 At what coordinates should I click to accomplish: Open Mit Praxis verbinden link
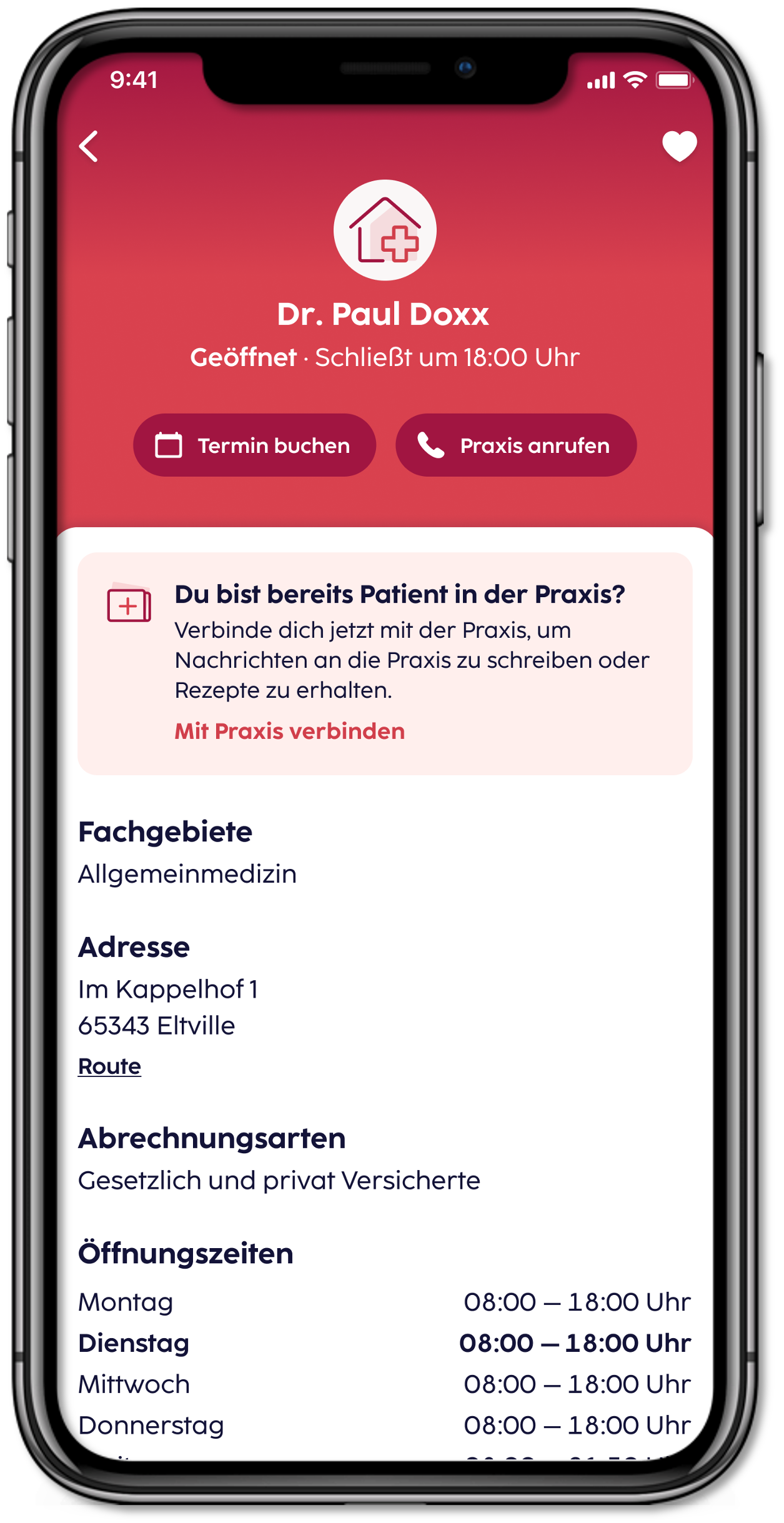pos(289,731)
